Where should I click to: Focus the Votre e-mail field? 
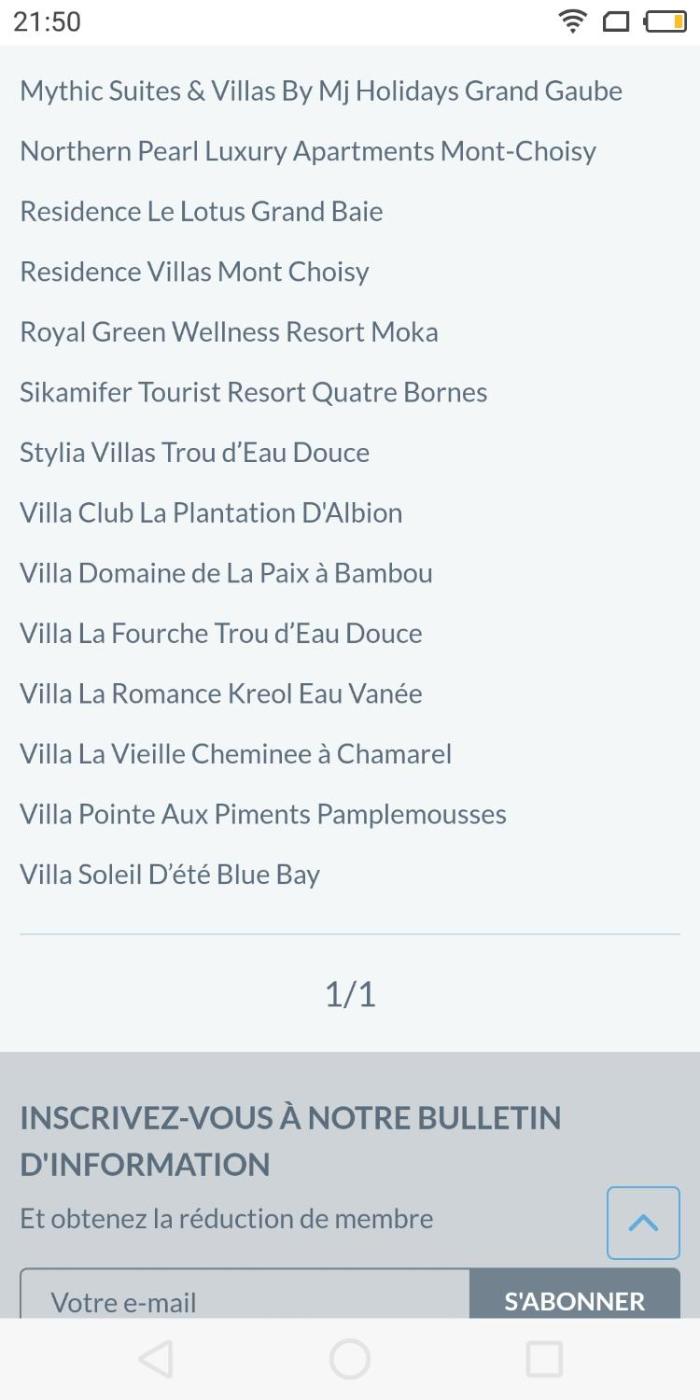[x=245, y=1300]
